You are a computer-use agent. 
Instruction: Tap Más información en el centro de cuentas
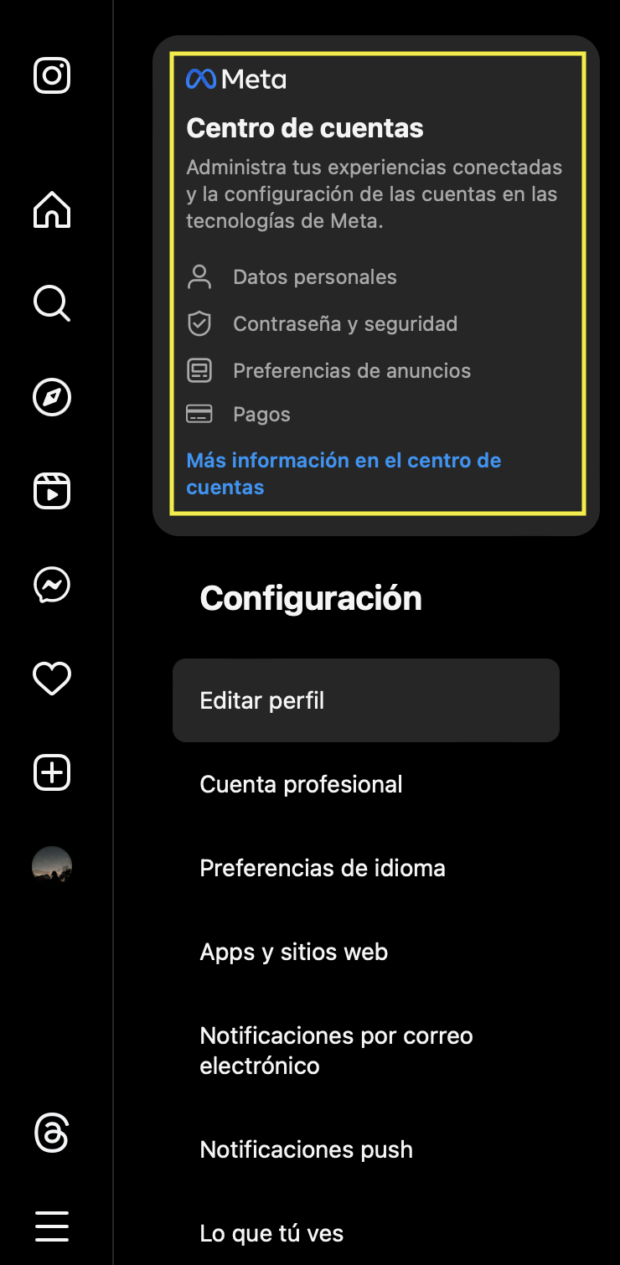(344, 474)
